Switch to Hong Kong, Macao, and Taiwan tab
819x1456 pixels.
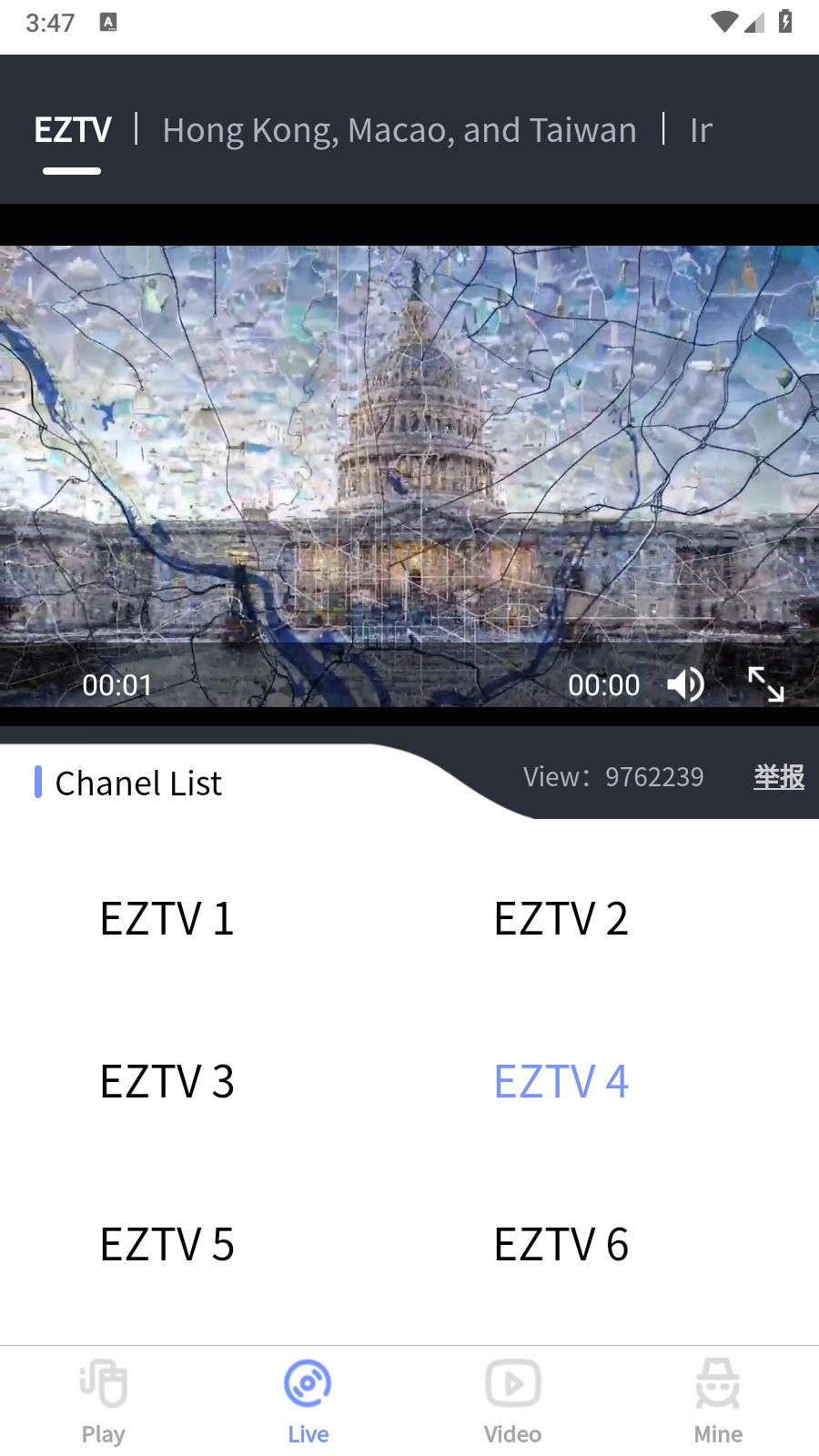click(x=399, y=130)
